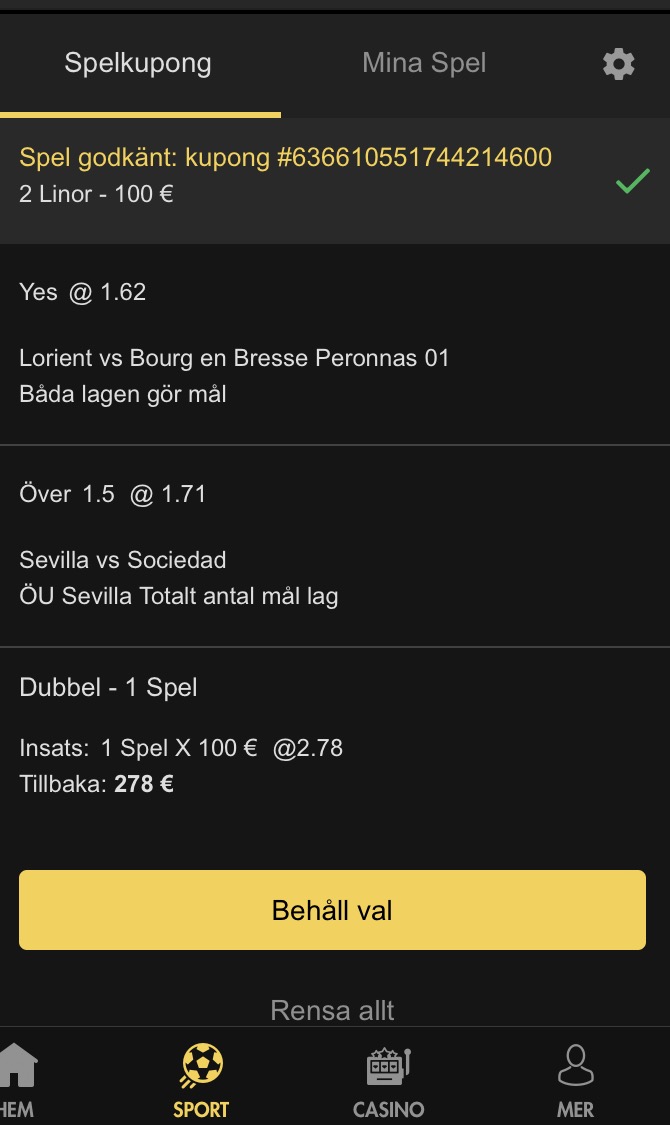Open the Mer menu

pos(575,1080)
